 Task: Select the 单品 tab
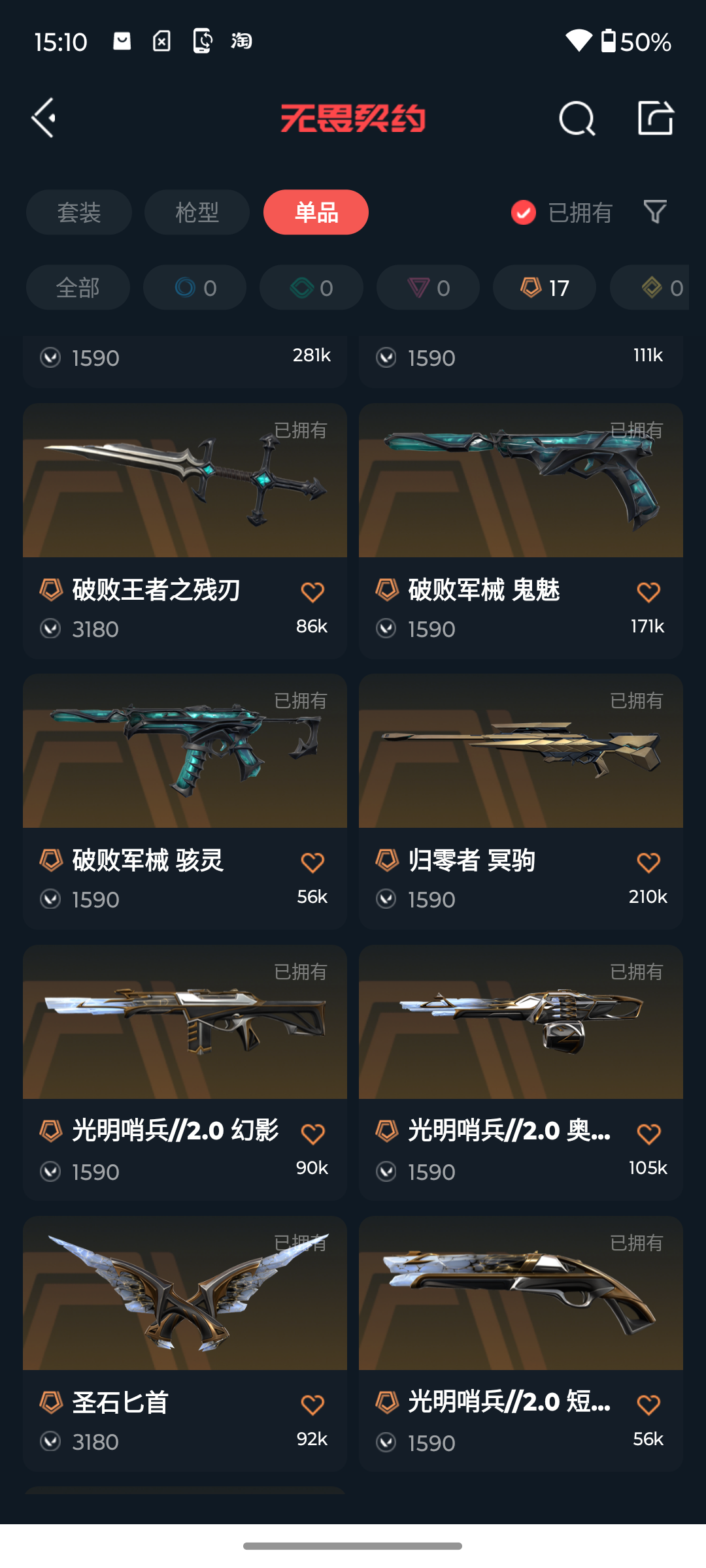[x=316, y=212]
